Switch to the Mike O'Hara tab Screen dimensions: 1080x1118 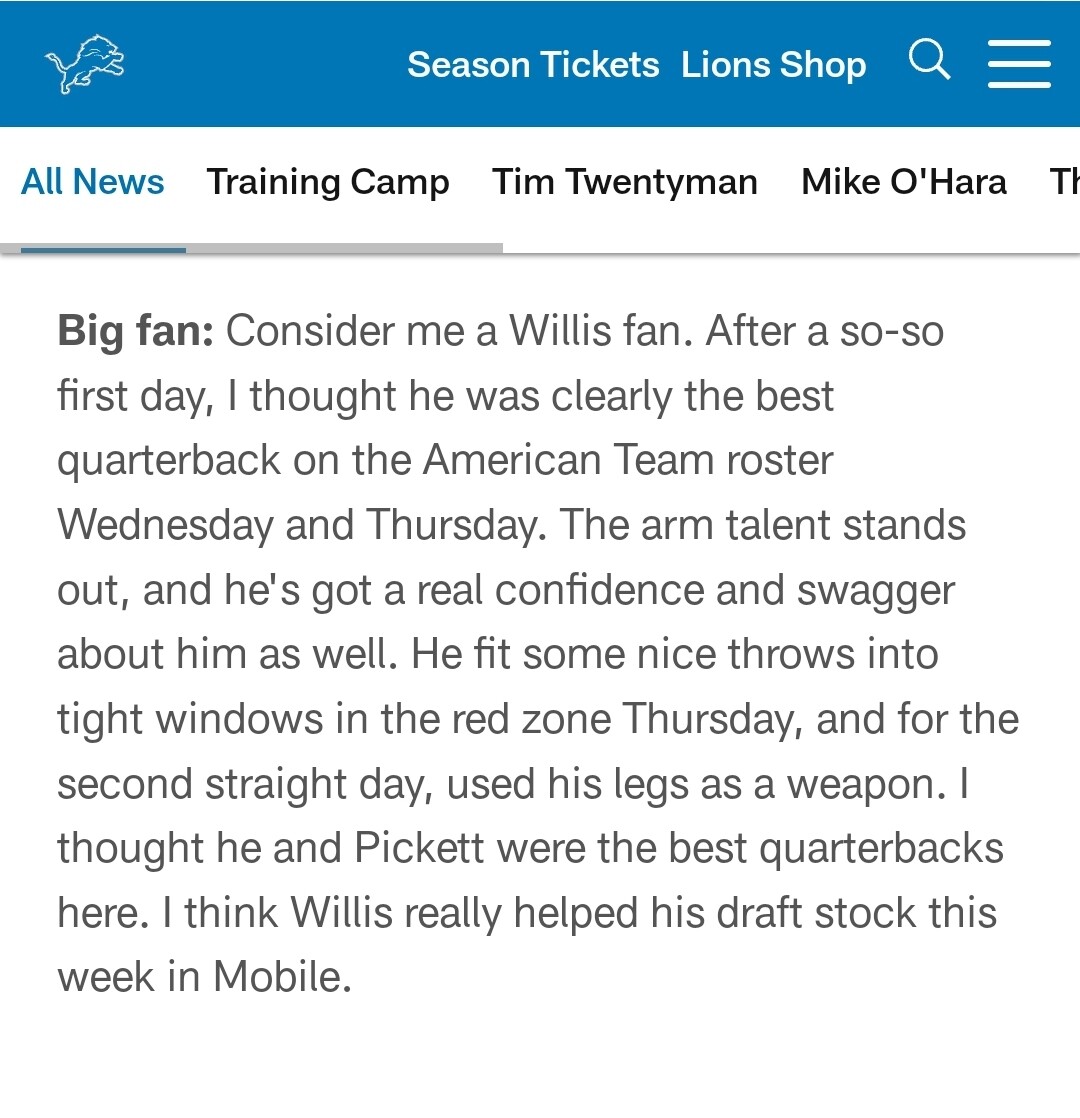click(904, 182)
